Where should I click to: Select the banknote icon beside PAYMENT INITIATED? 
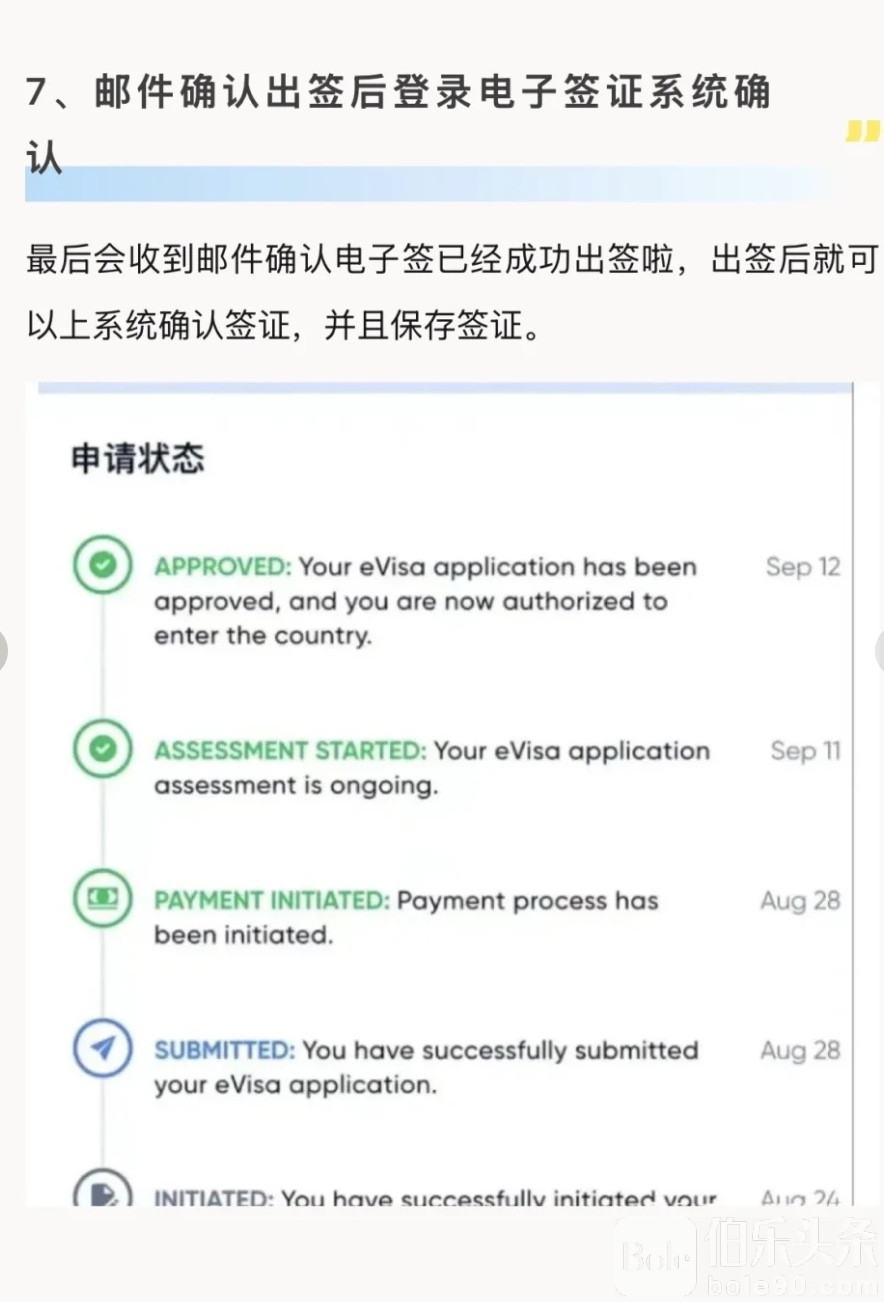coord(101,899)
